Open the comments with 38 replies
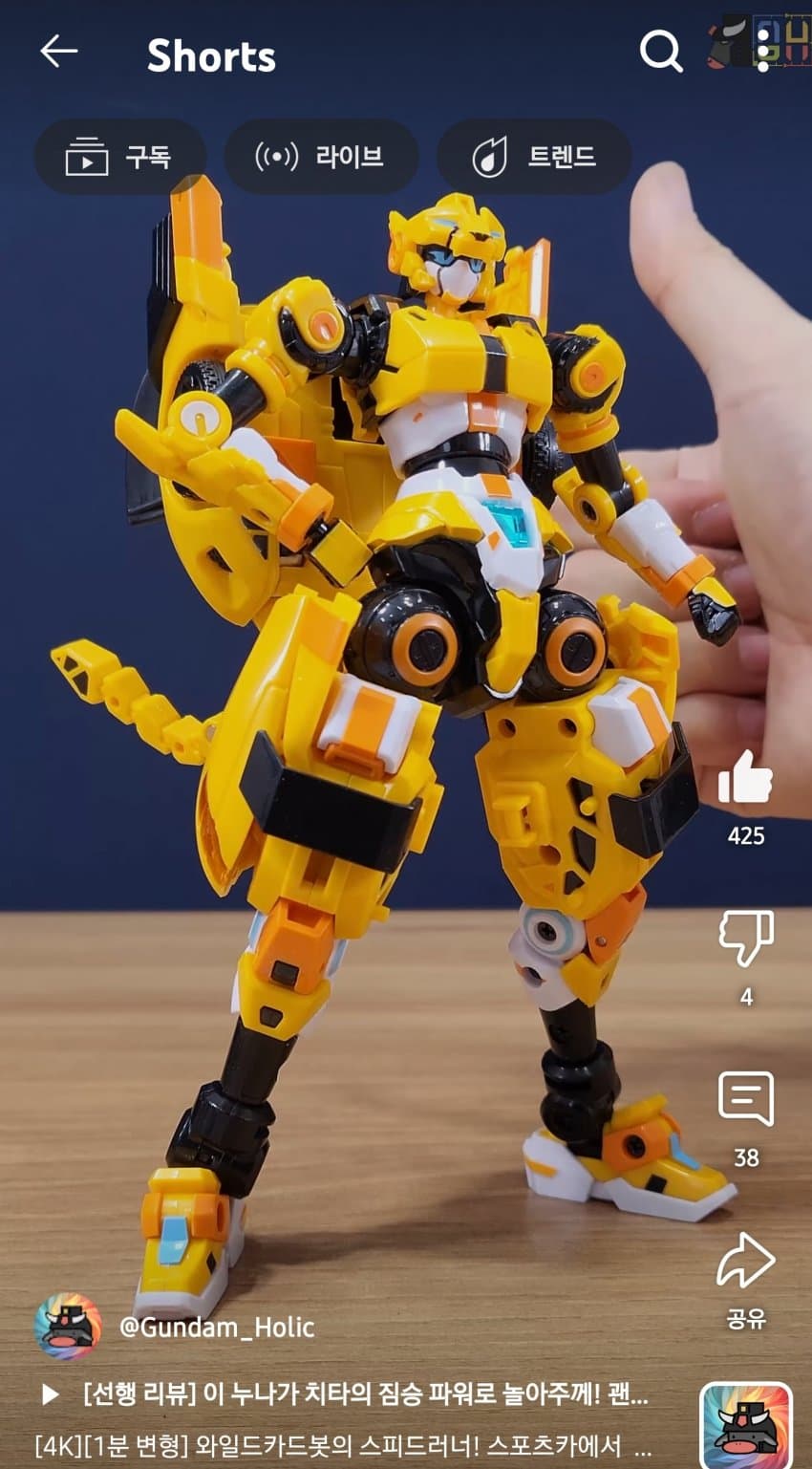Viewport: 812px width, 1469px height. (745, 1099)
